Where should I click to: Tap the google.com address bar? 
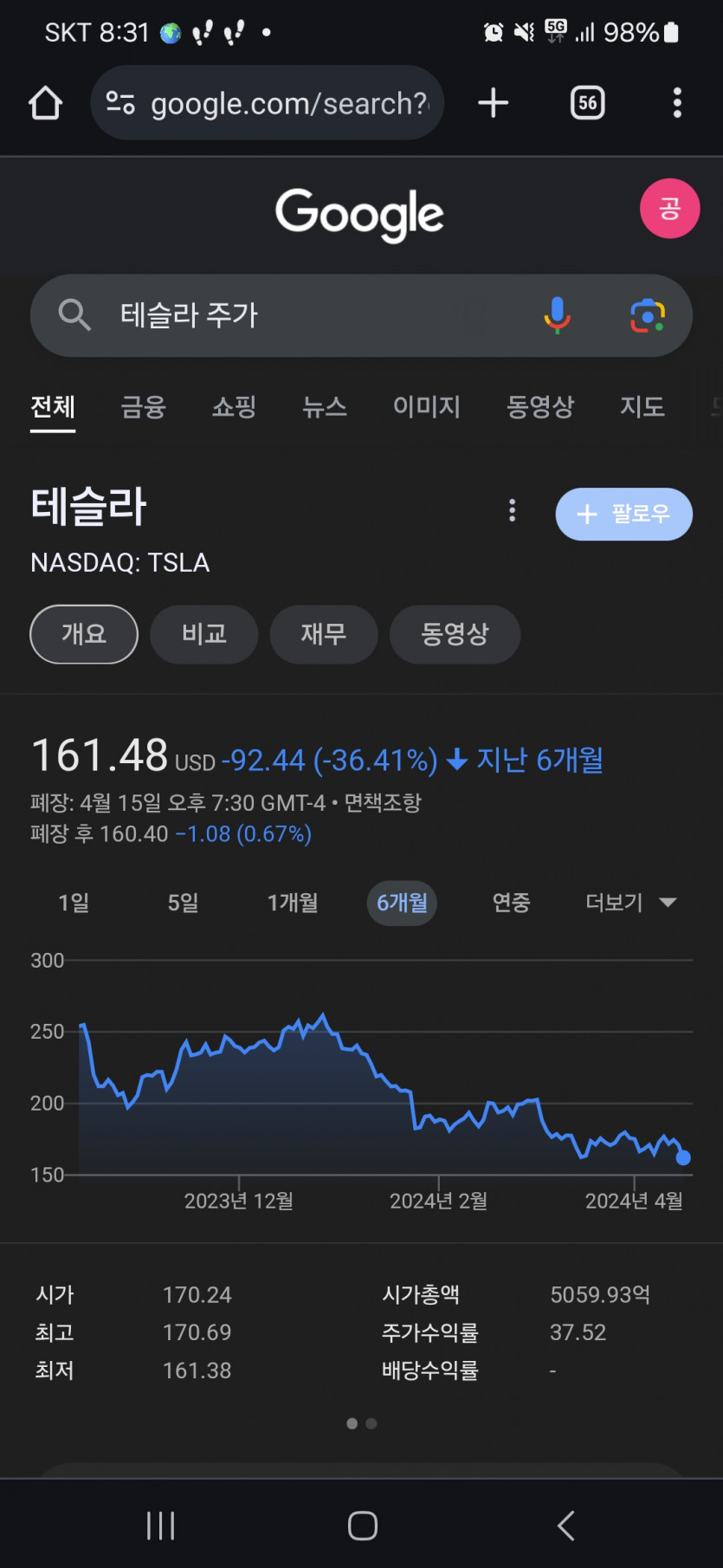pos(268,103)
